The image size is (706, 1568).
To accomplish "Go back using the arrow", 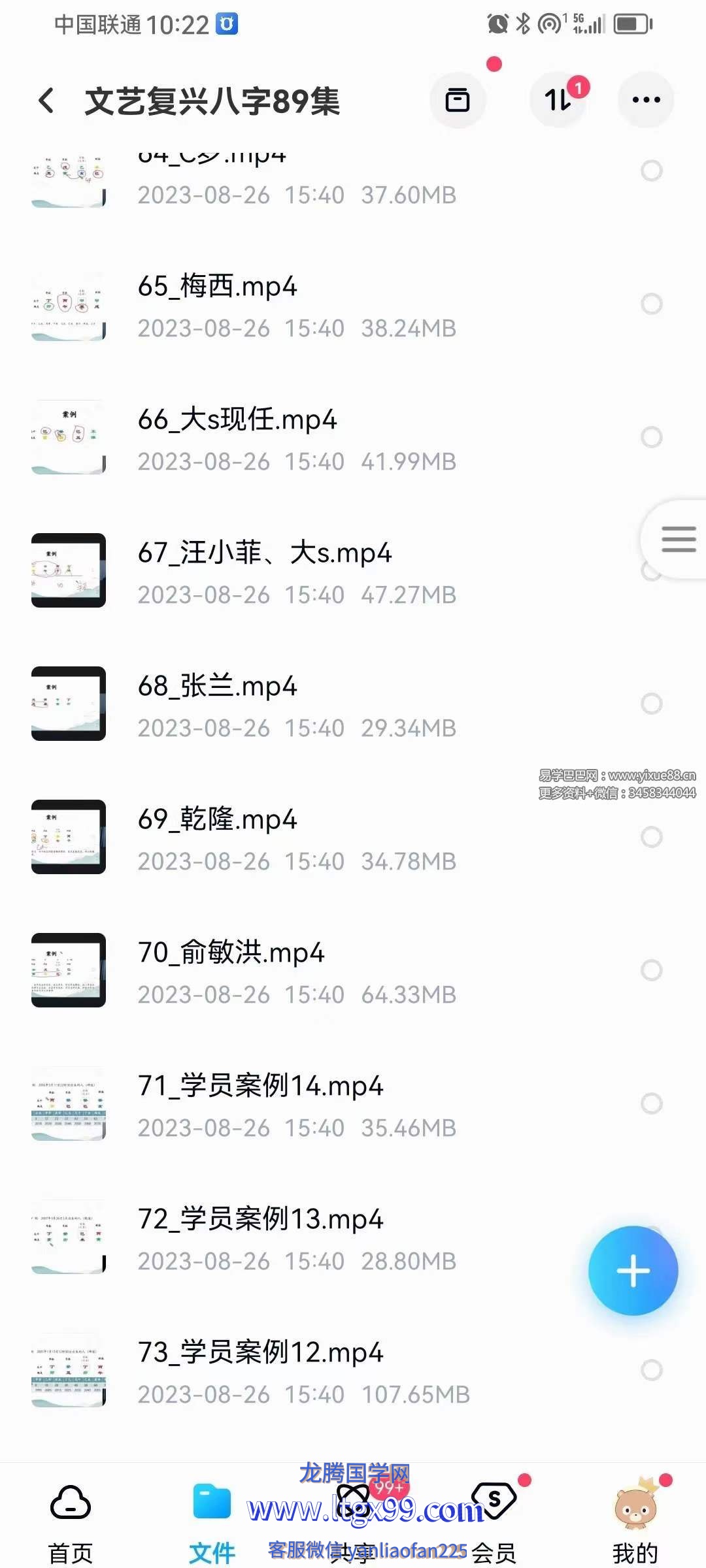I will pyautogui.click(x=46, y=101).
